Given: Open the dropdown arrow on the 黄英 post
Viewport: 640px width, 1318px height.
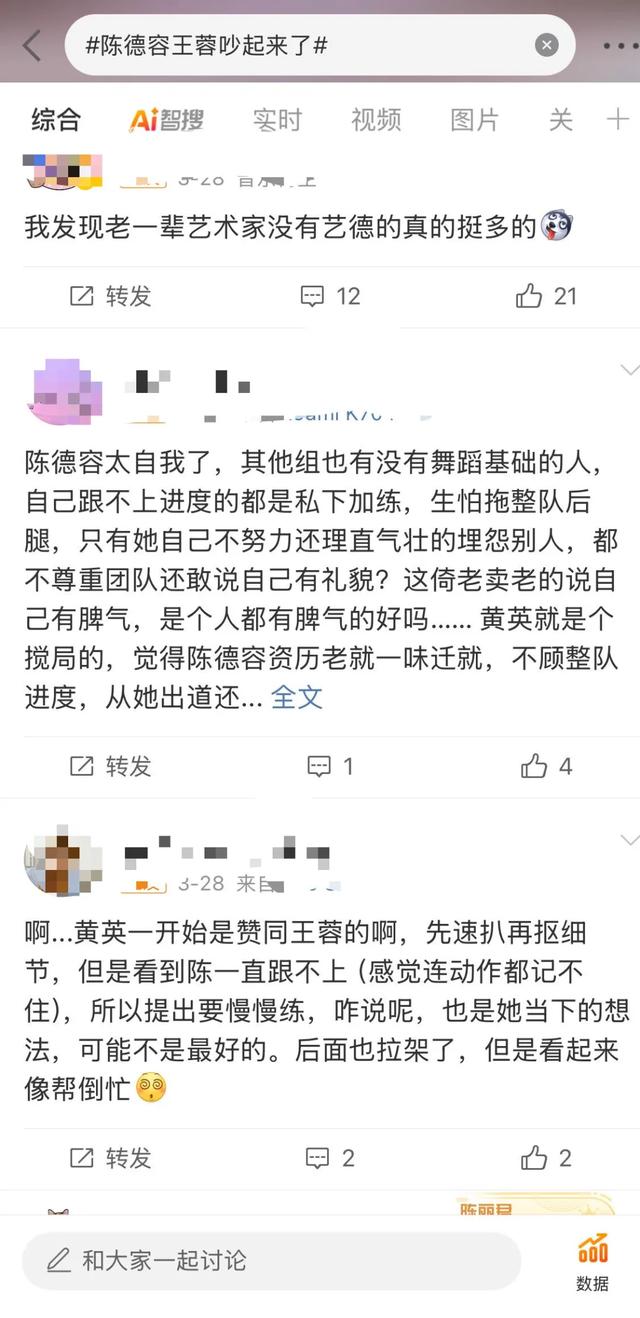Looking at the screenshot, I should pyautogui.click(x=629, y=839).
